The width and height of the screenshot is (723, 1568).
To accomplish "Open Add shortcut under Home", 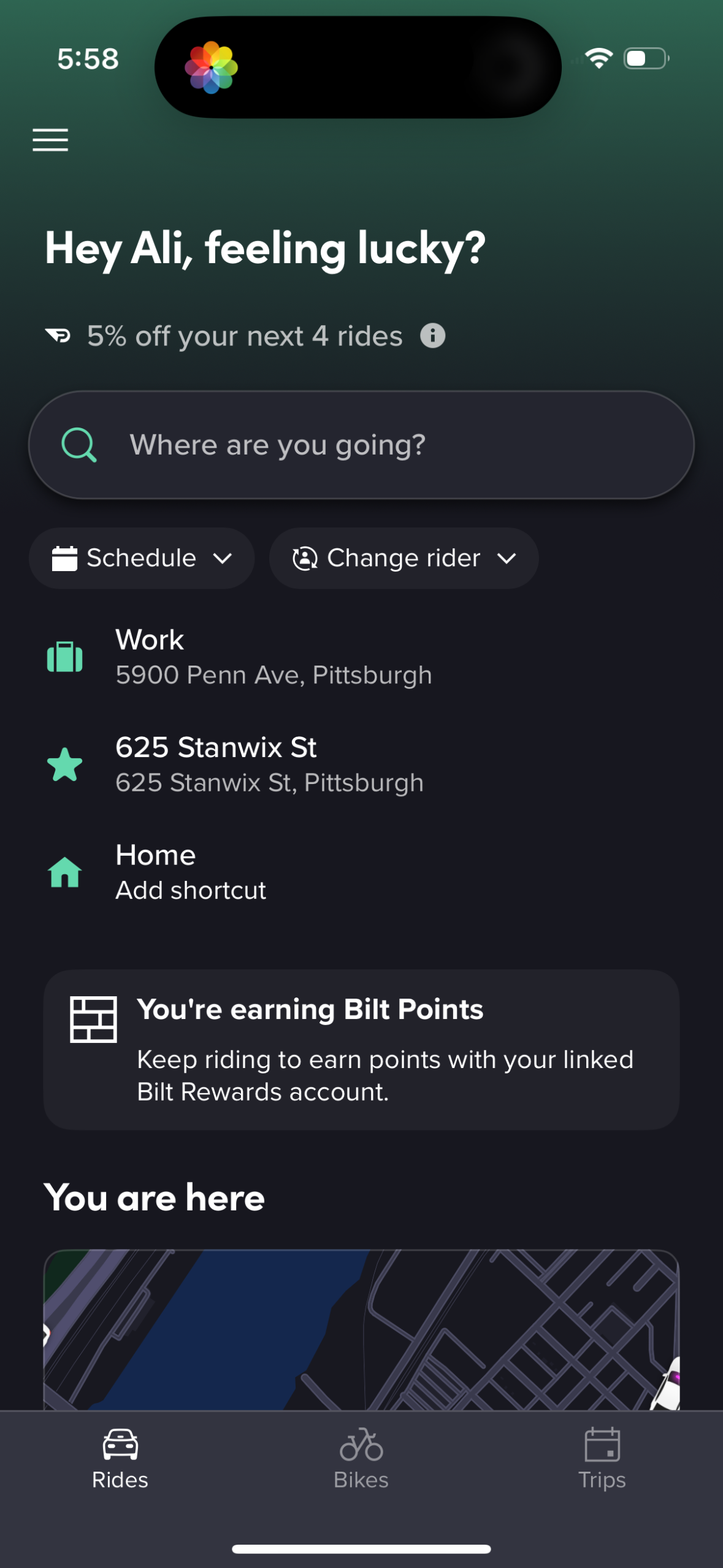I will pyautogui.click(x=190, y=890).
